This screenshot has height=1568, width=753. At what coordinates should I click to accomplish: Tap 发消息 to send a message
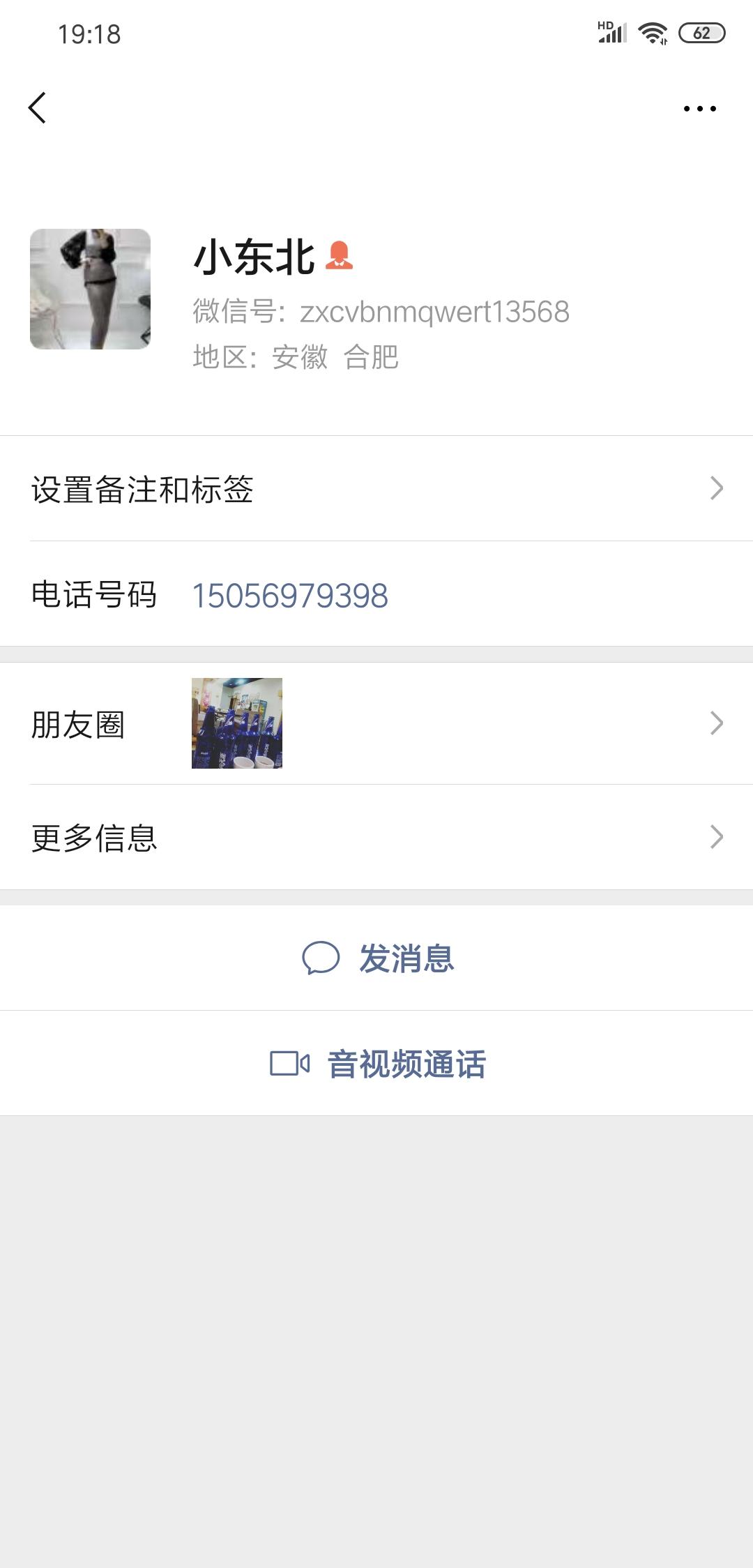(x=376, y=958)
